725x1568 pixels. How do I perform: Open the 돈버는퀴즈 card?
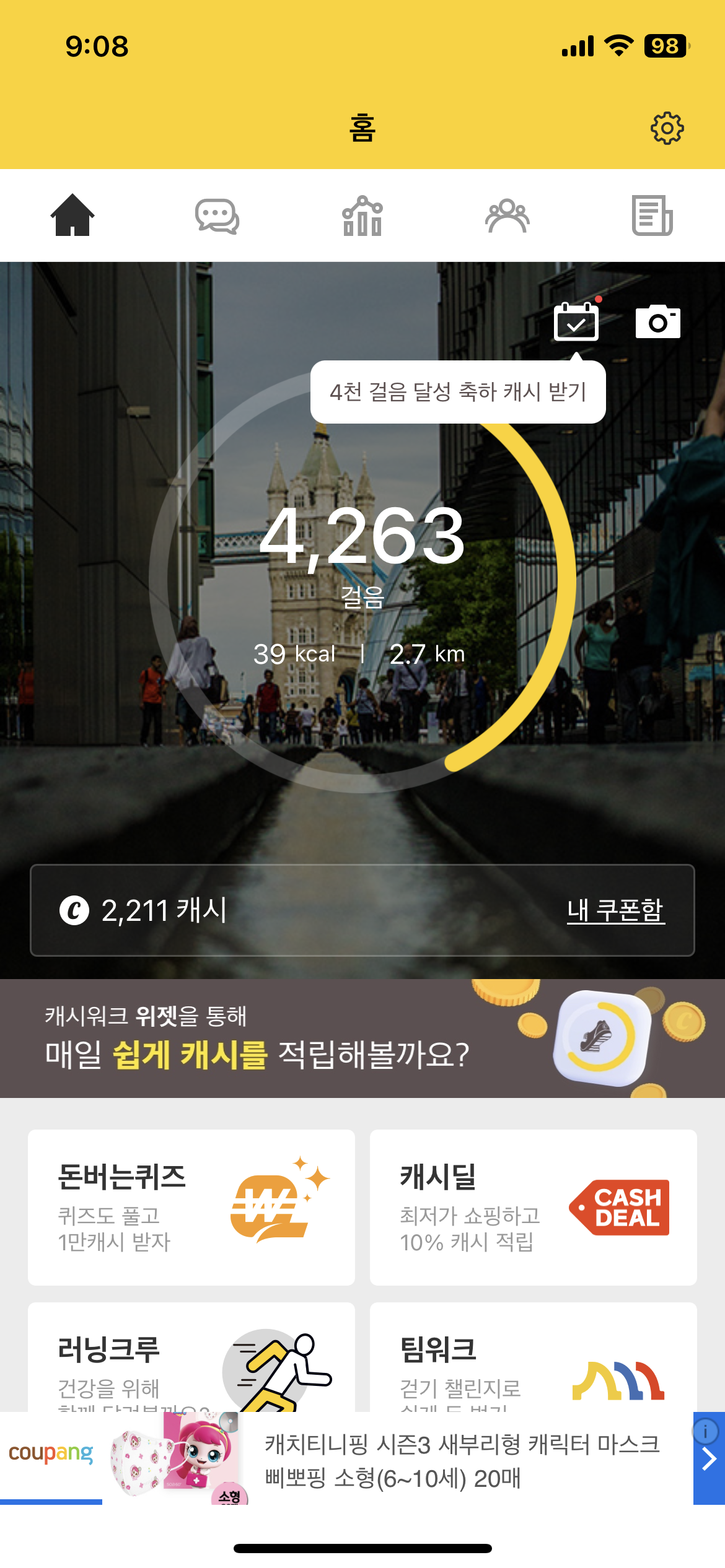coord(191,1207)
